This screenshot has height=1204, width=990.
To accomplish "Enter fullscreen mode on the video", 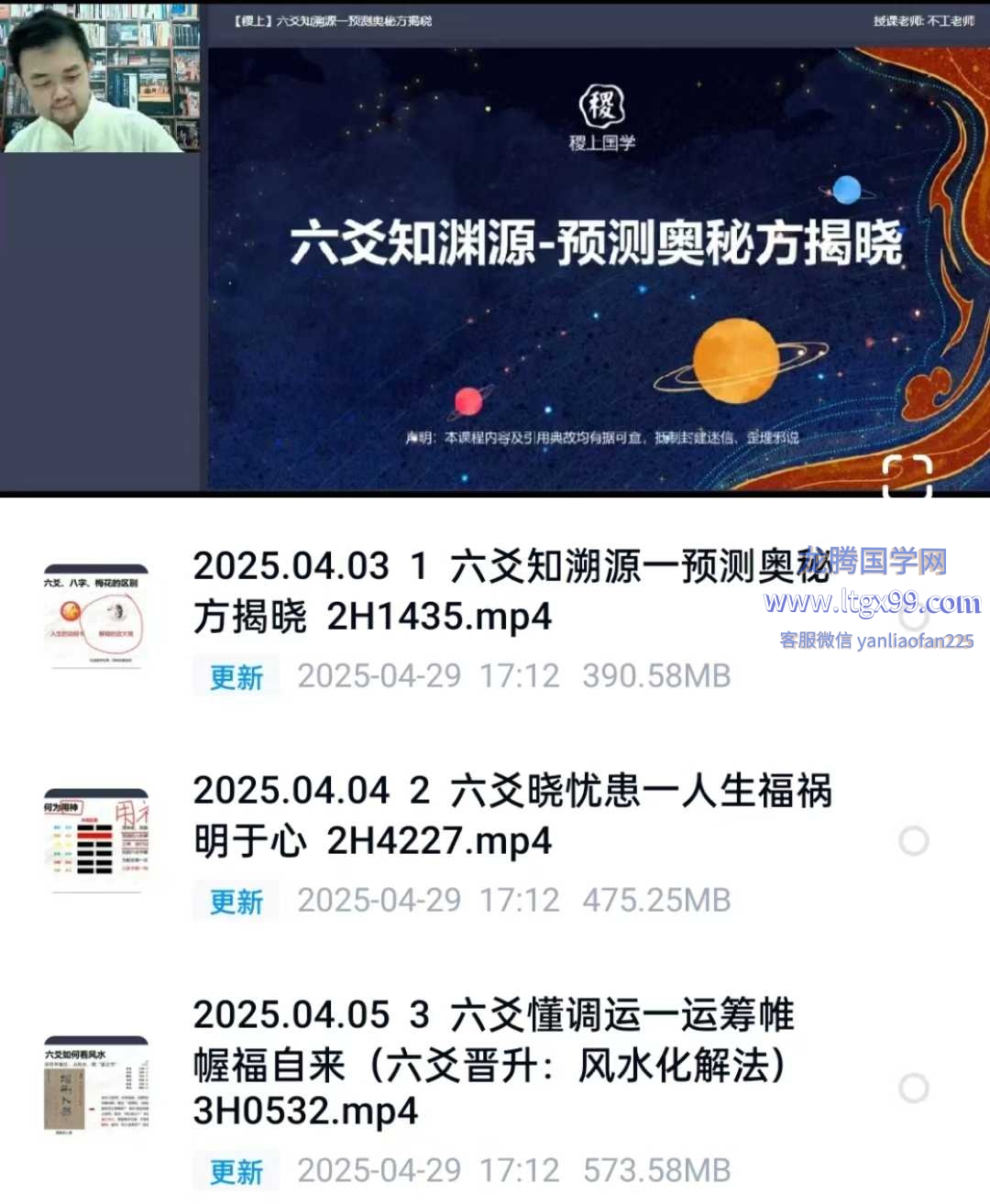I will tap(907, 475).
